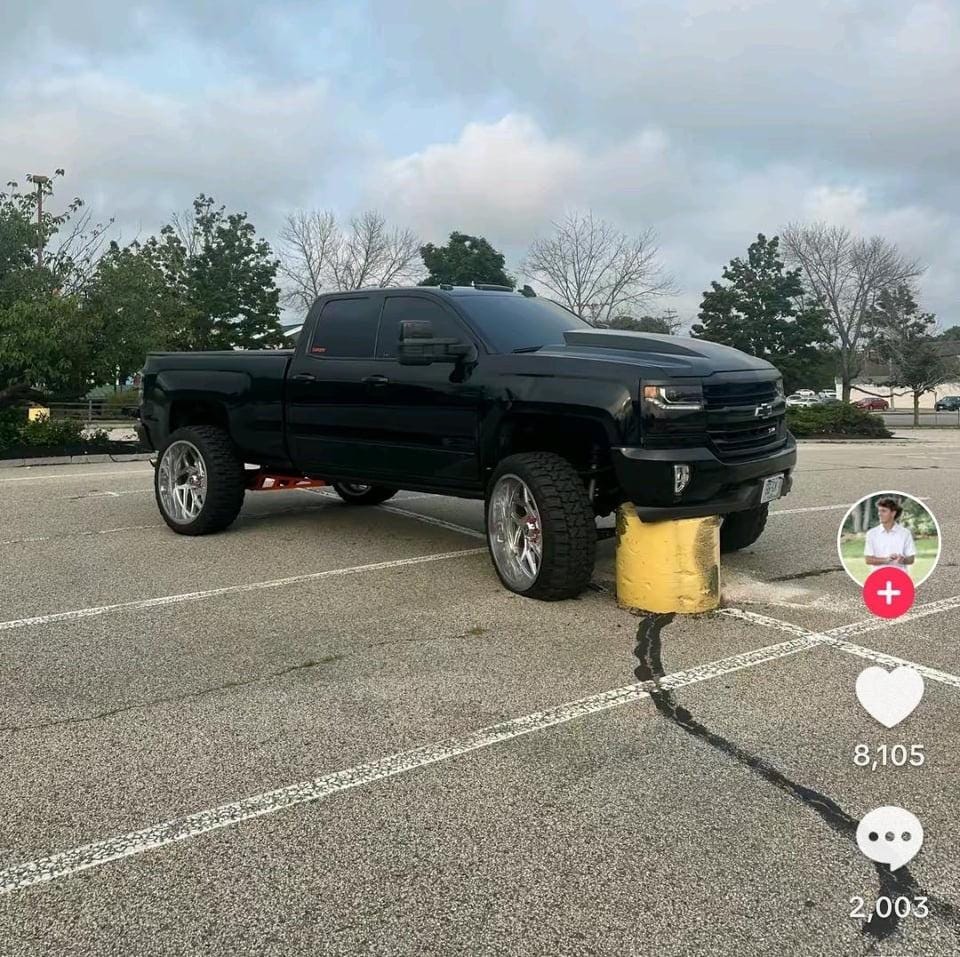Like this video with the heart
The width and height of the screenshot is (960, 957).
pos(889,696)
